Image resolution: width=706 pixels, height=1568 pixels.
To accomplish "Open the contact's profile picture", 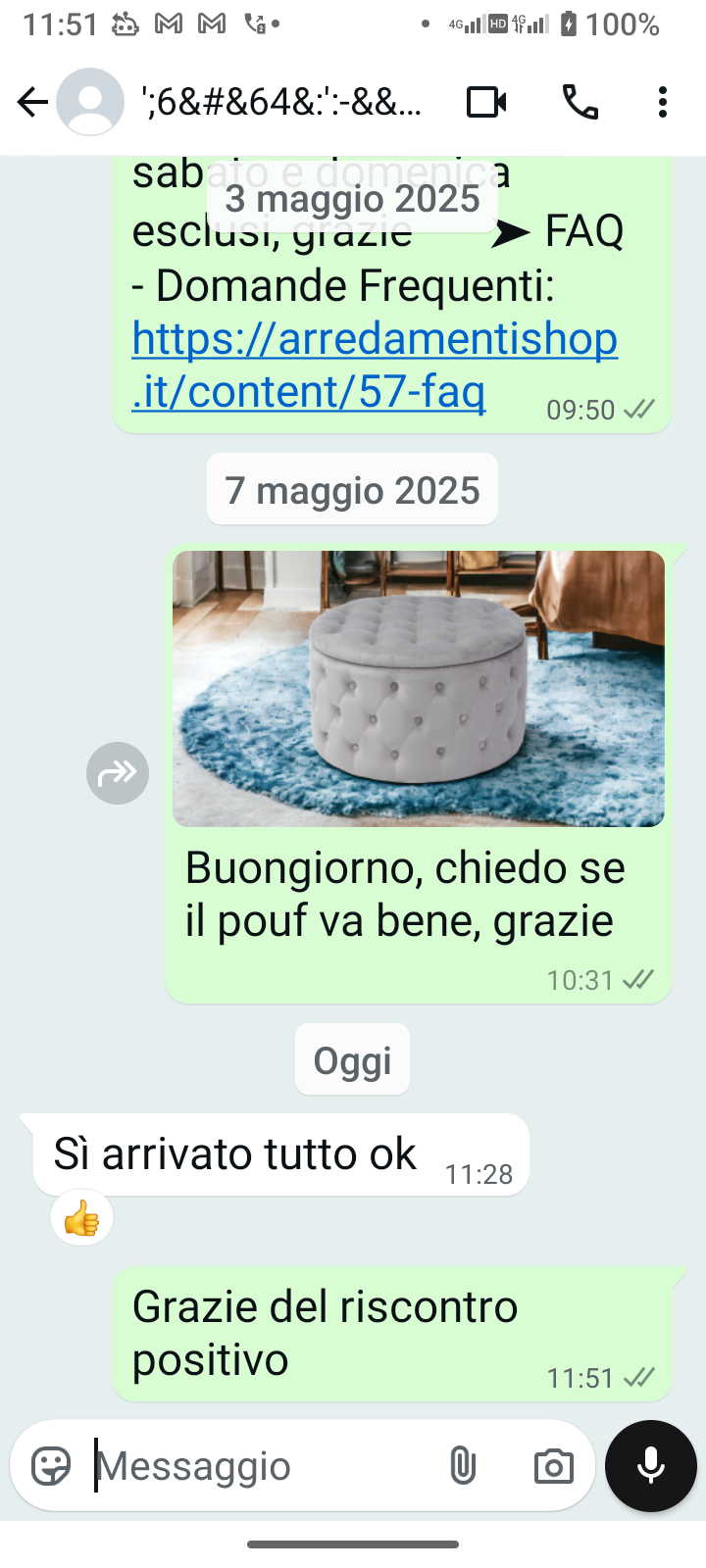I will (x=90, y=102).
